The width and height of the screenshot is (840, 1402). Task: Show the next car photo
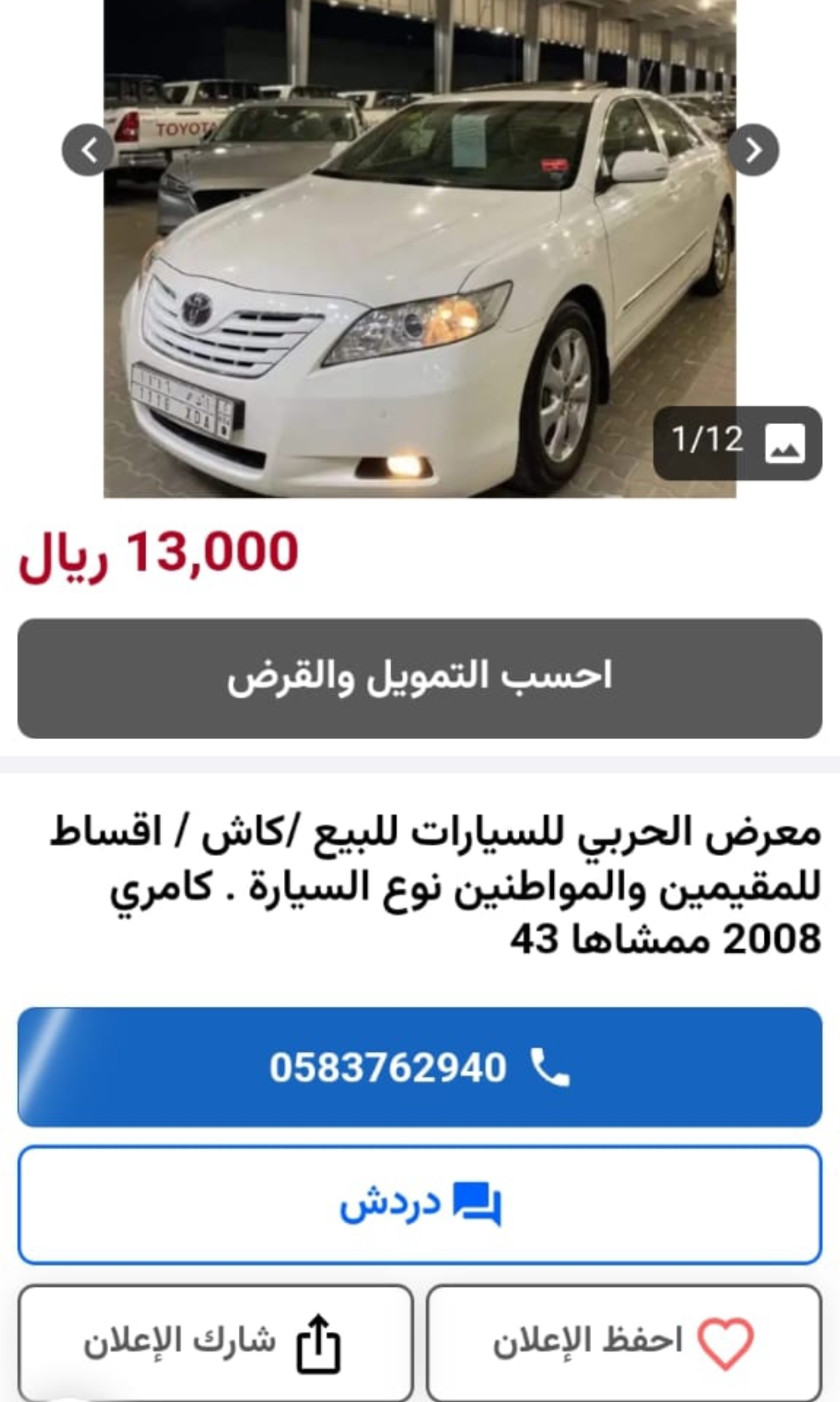tap(753, 149)
